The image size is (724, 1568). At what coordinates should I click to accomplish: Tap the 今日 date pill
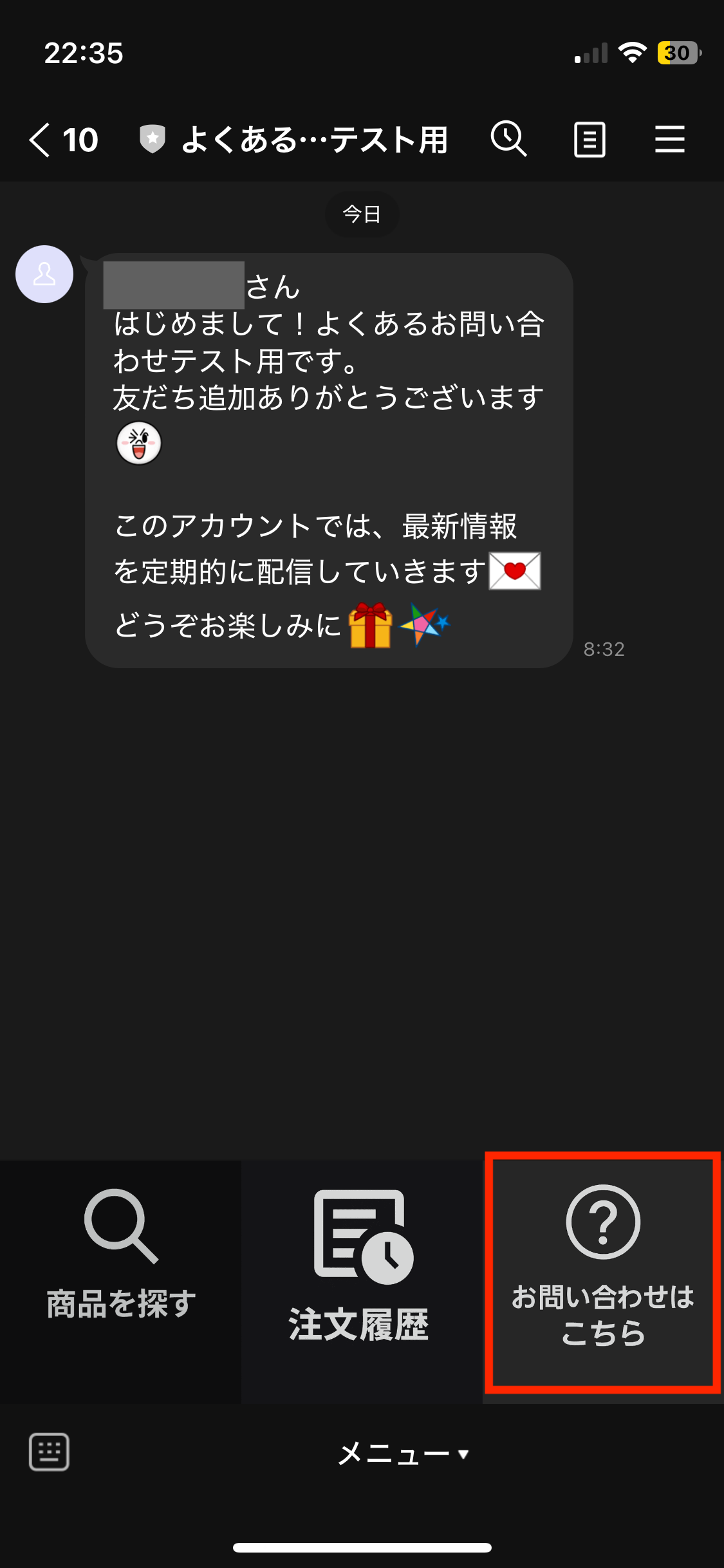362,214
